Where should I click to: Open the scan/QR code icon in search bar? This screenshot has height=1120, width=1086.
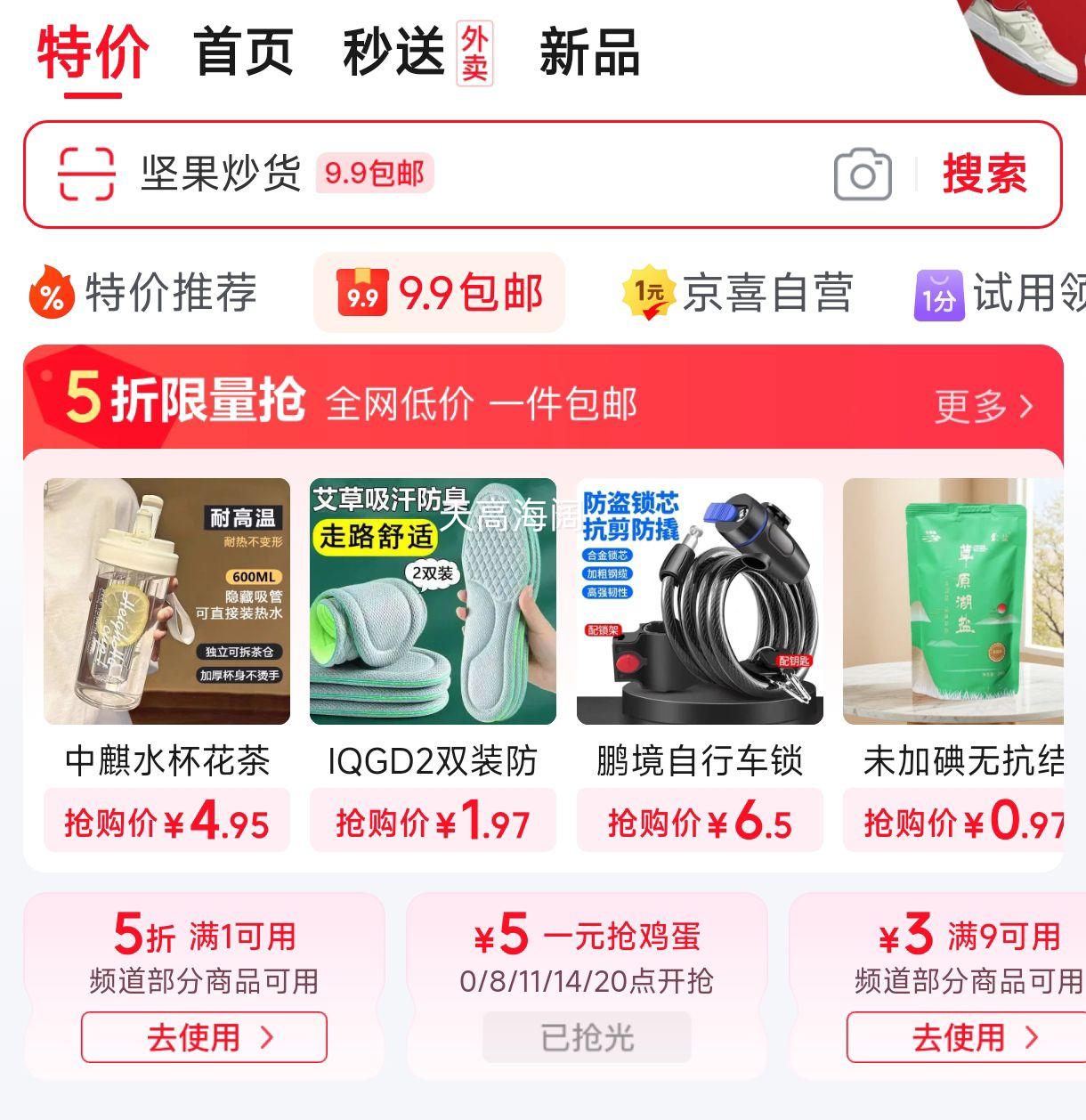[85, 172]
